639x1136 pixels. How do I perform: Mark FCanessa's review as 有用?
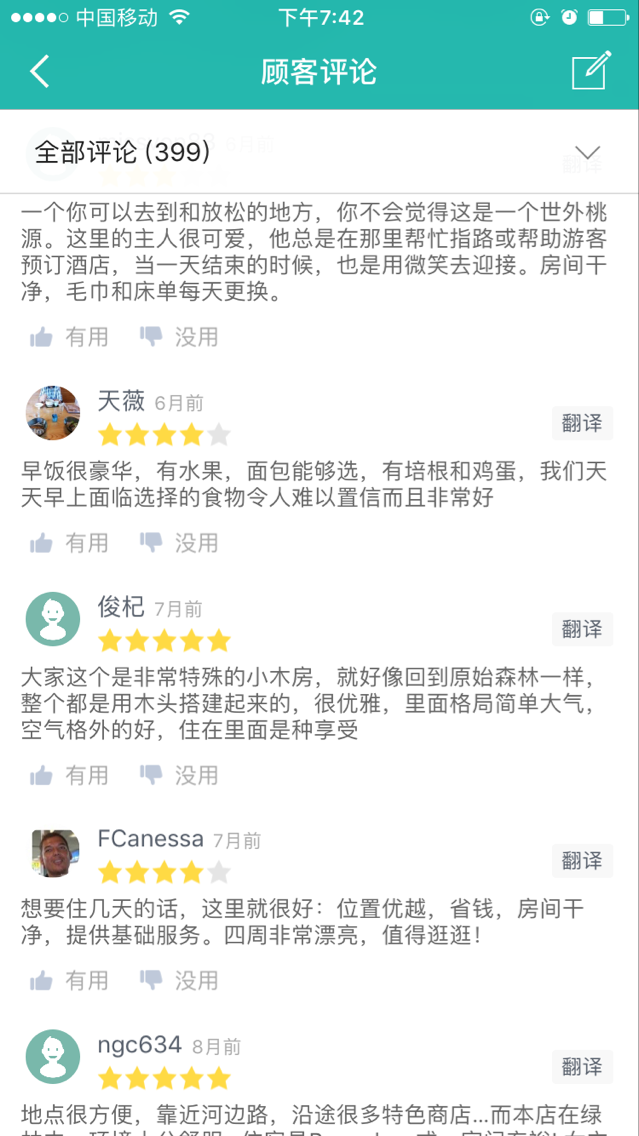click(x=69, y=981)
